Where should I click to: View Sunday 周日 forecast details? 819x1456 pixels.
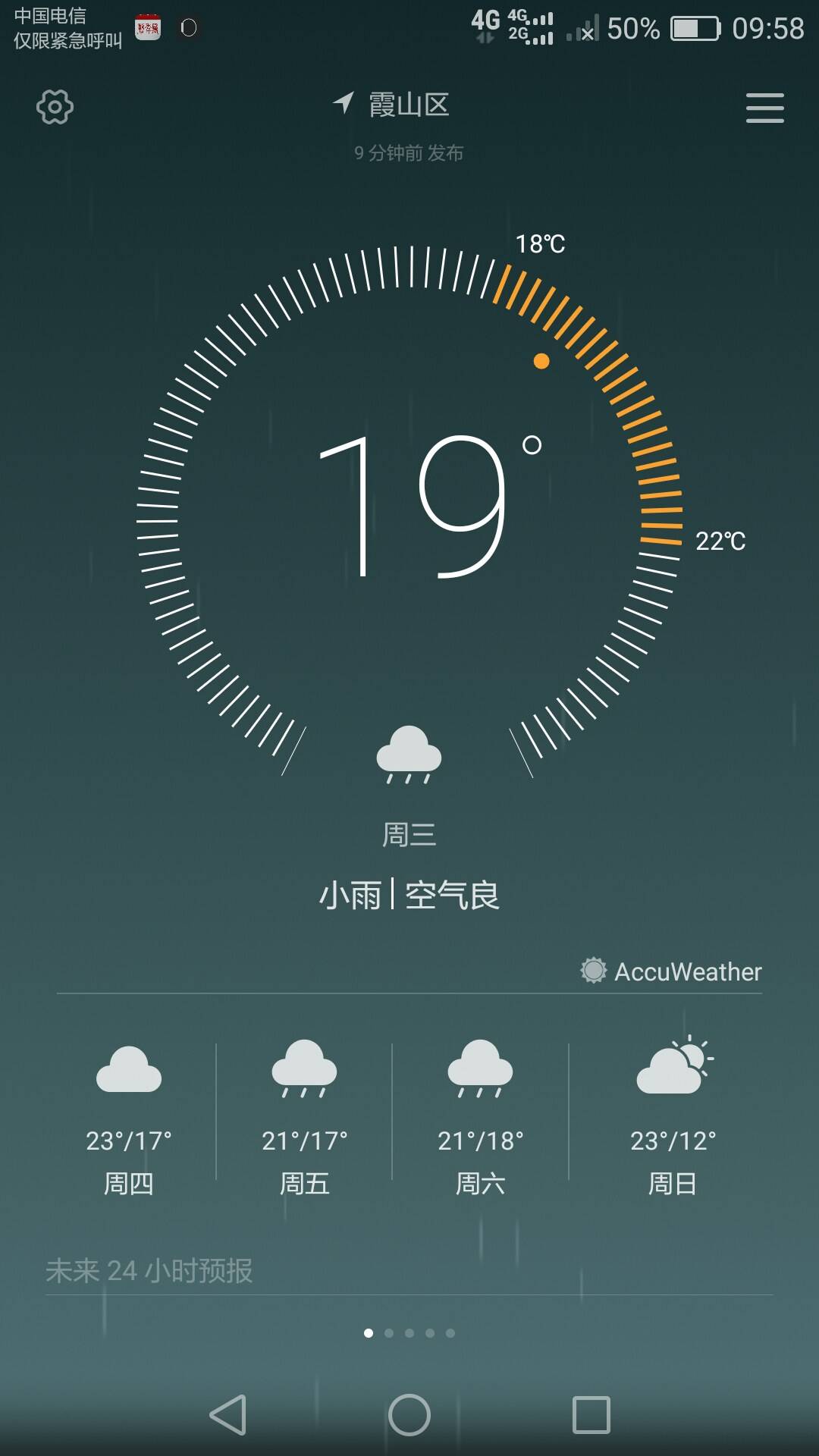[x=673, y=1118]
